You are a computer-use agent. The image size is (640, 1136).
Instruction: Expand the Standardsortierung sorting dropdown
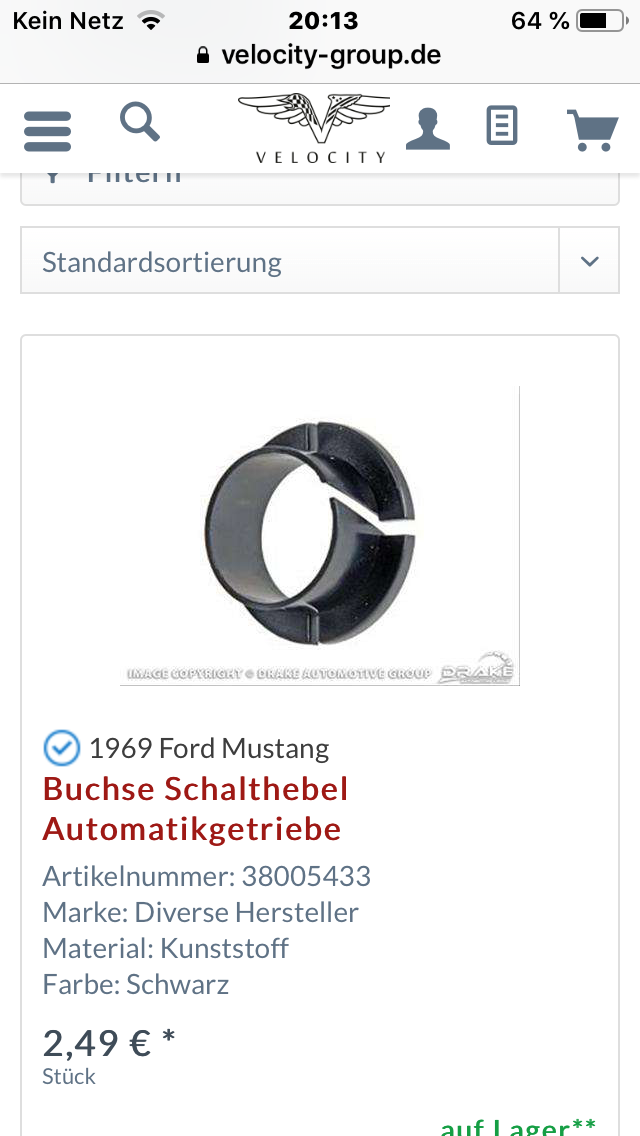click(x=320, y=261)
